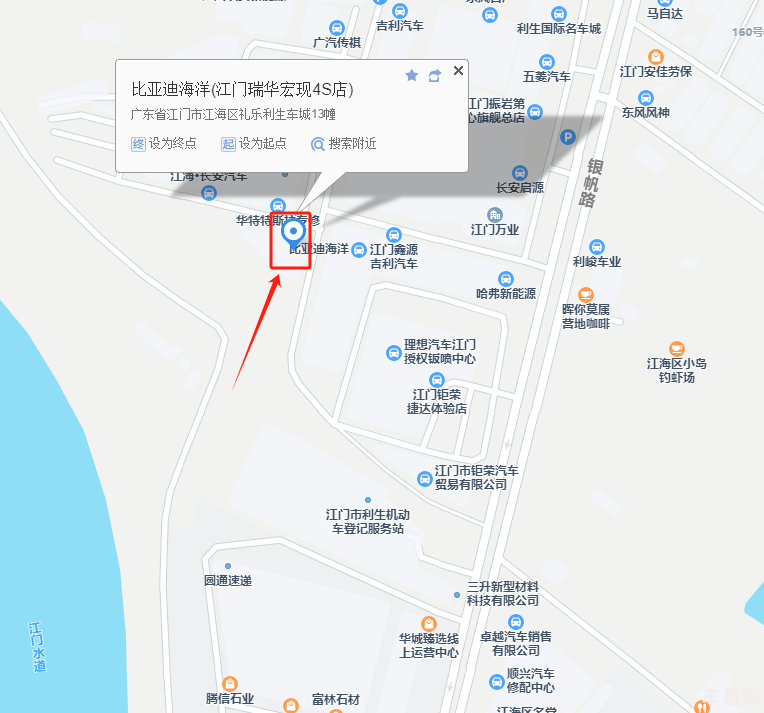Open the 五菱汽车 map marker

point(546,62)
